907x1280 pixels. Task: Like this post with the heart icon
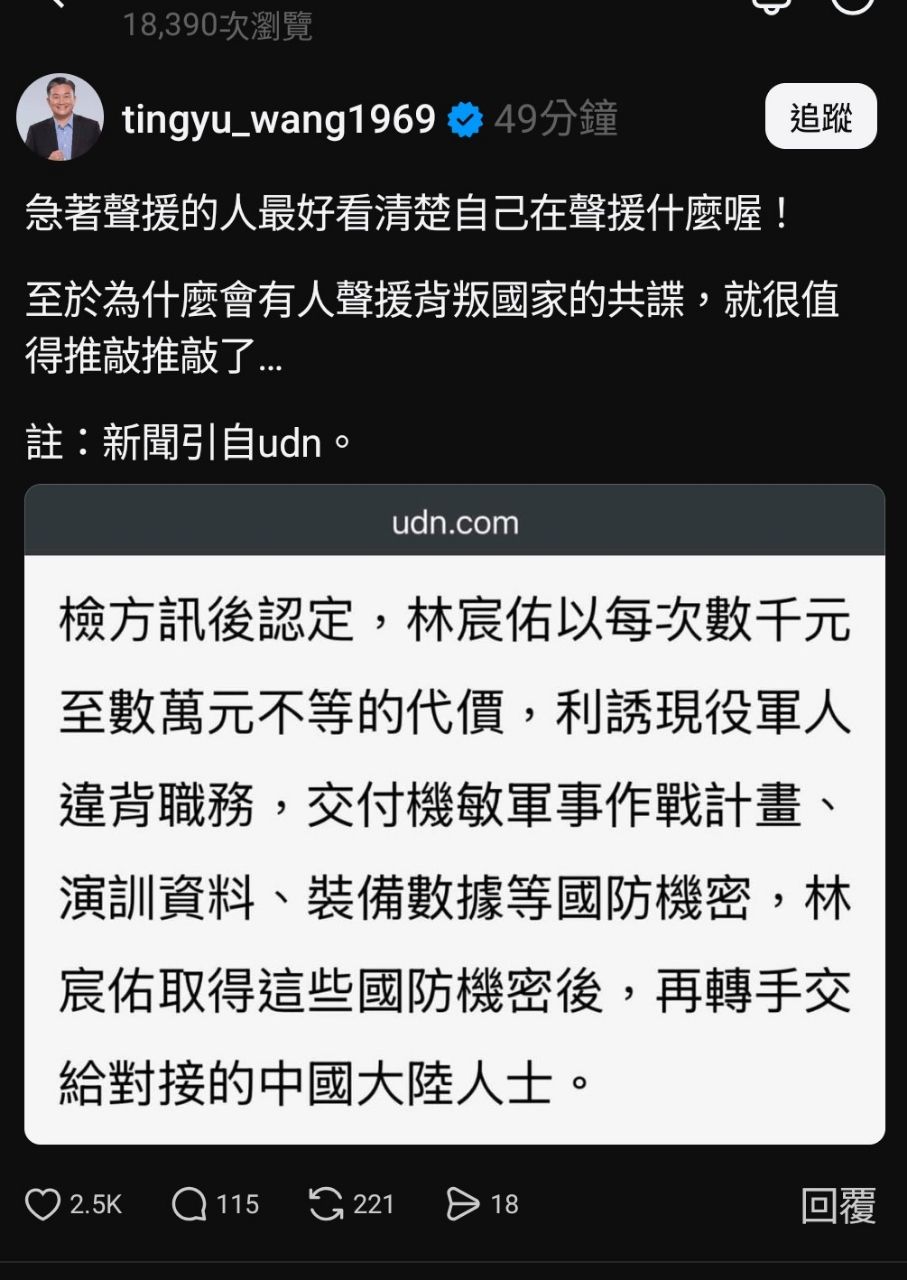tap(43, 1205)
